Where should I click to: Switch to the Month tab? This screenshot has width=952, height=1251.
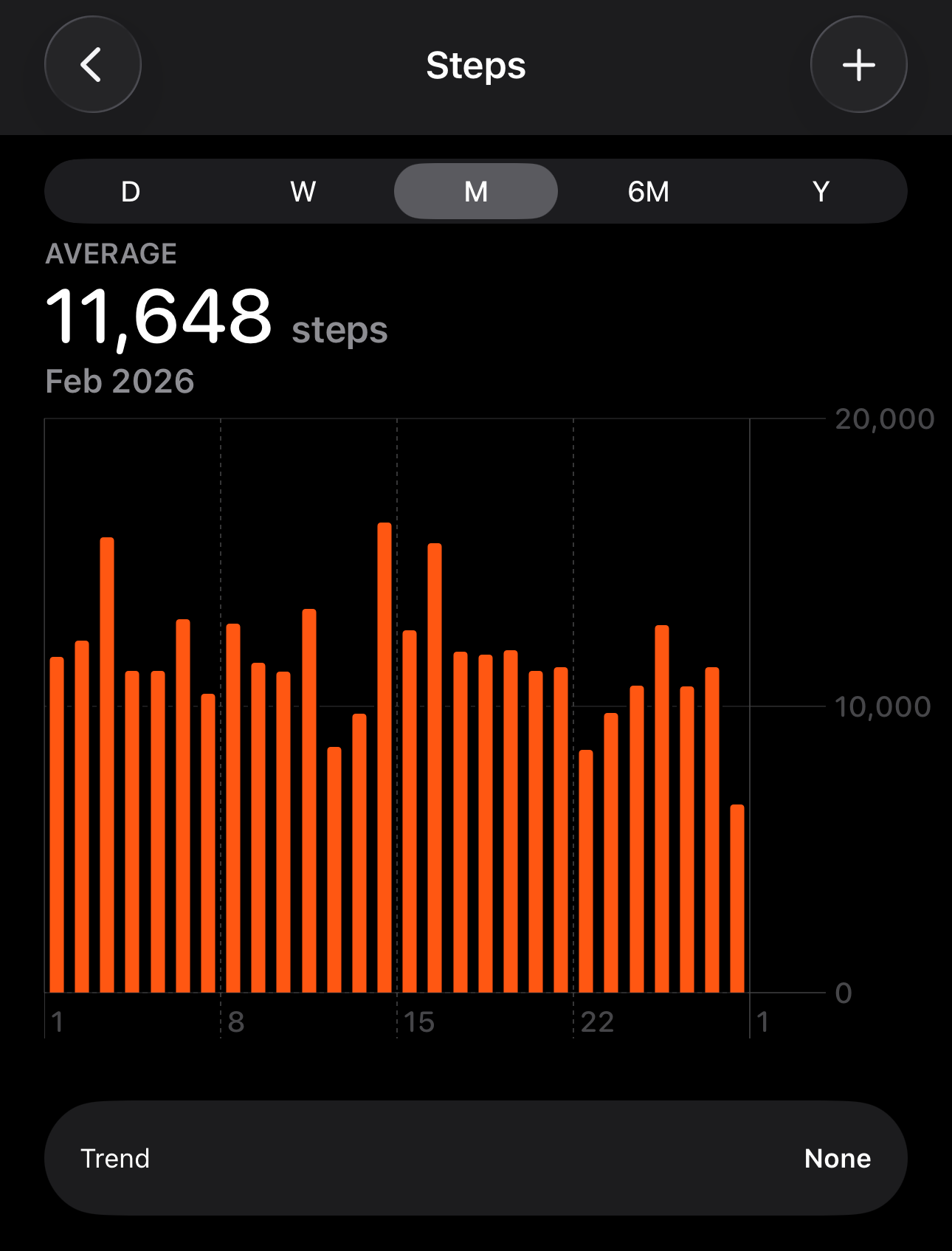pos(475,191)
